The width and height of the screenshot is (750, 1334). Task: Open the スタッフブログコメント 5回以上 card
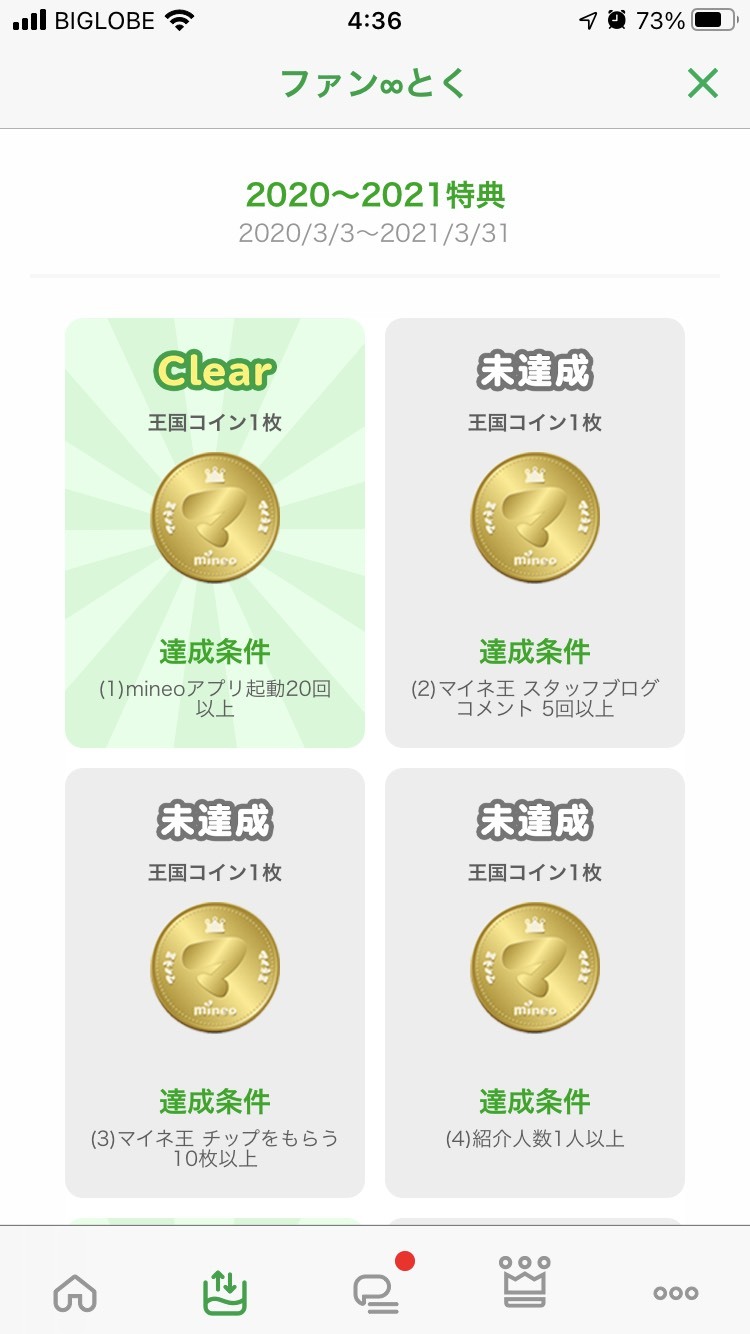click(535, 532)
